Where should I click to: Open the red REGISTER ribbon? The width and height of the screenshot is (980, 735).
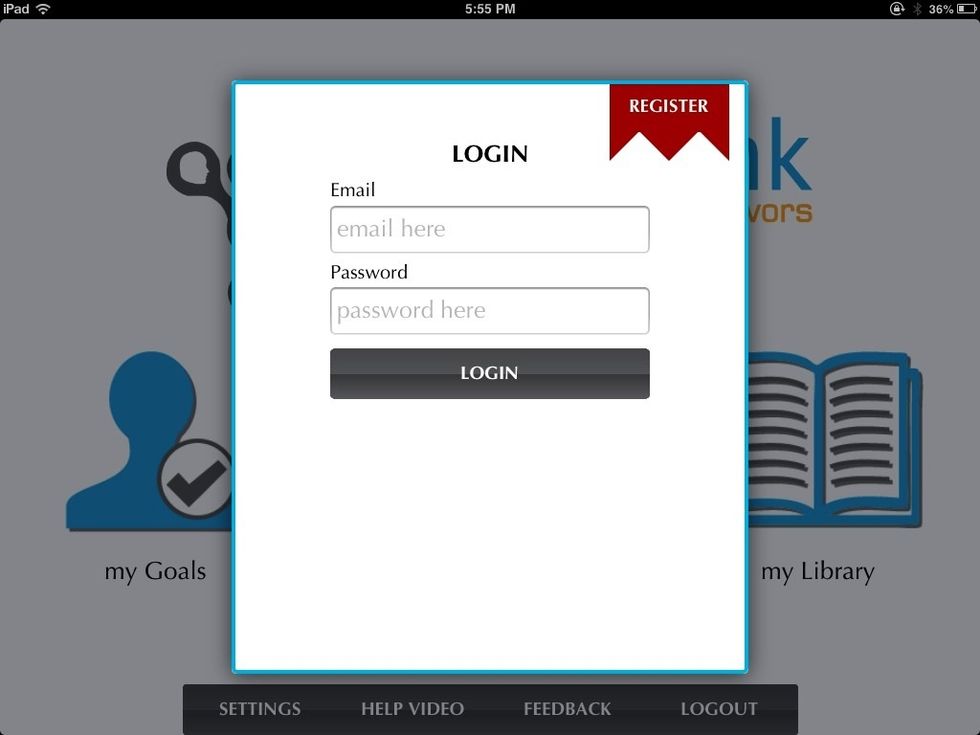point(668,108)
